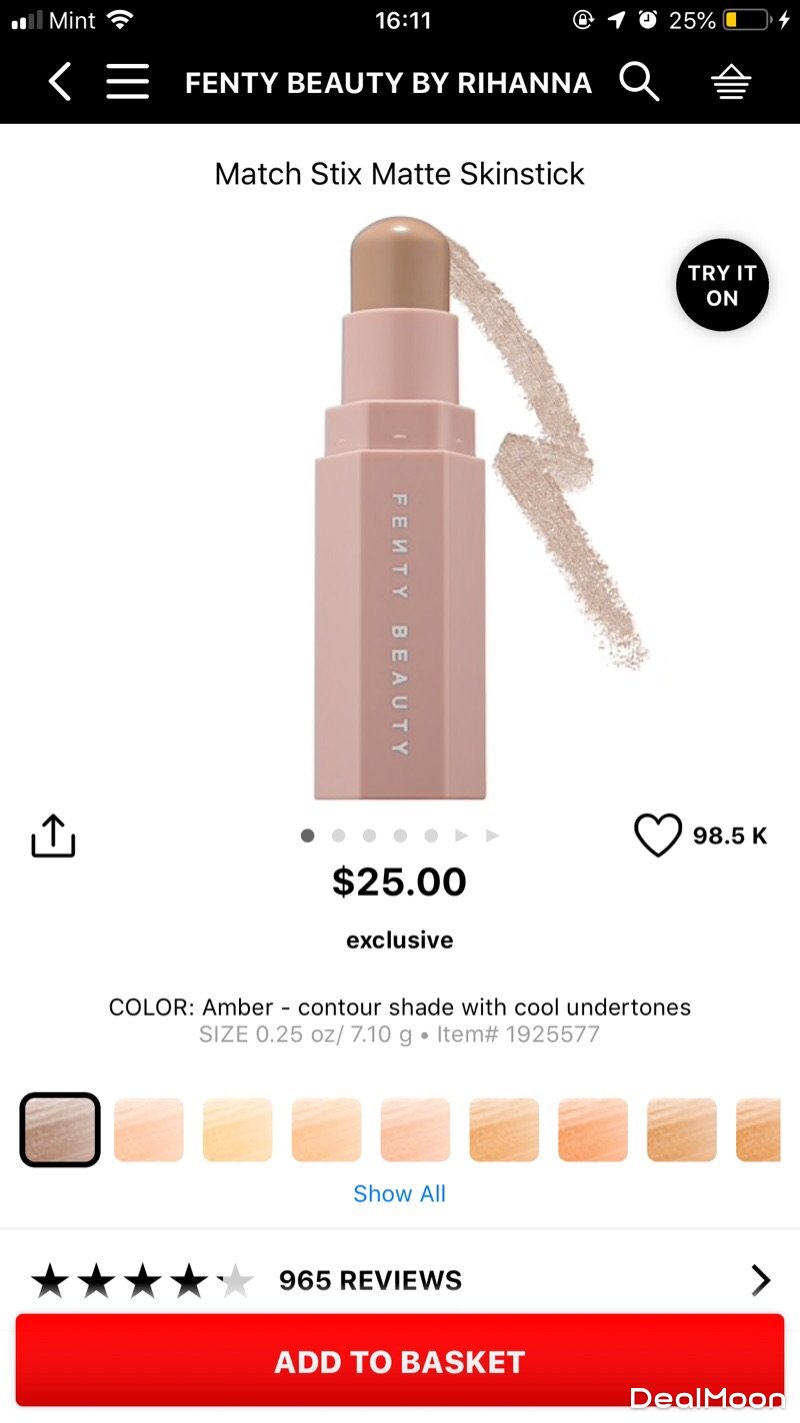The image size is (800, 1423).
Task: Open the 965 reviews section
Action: [400, 1280]
